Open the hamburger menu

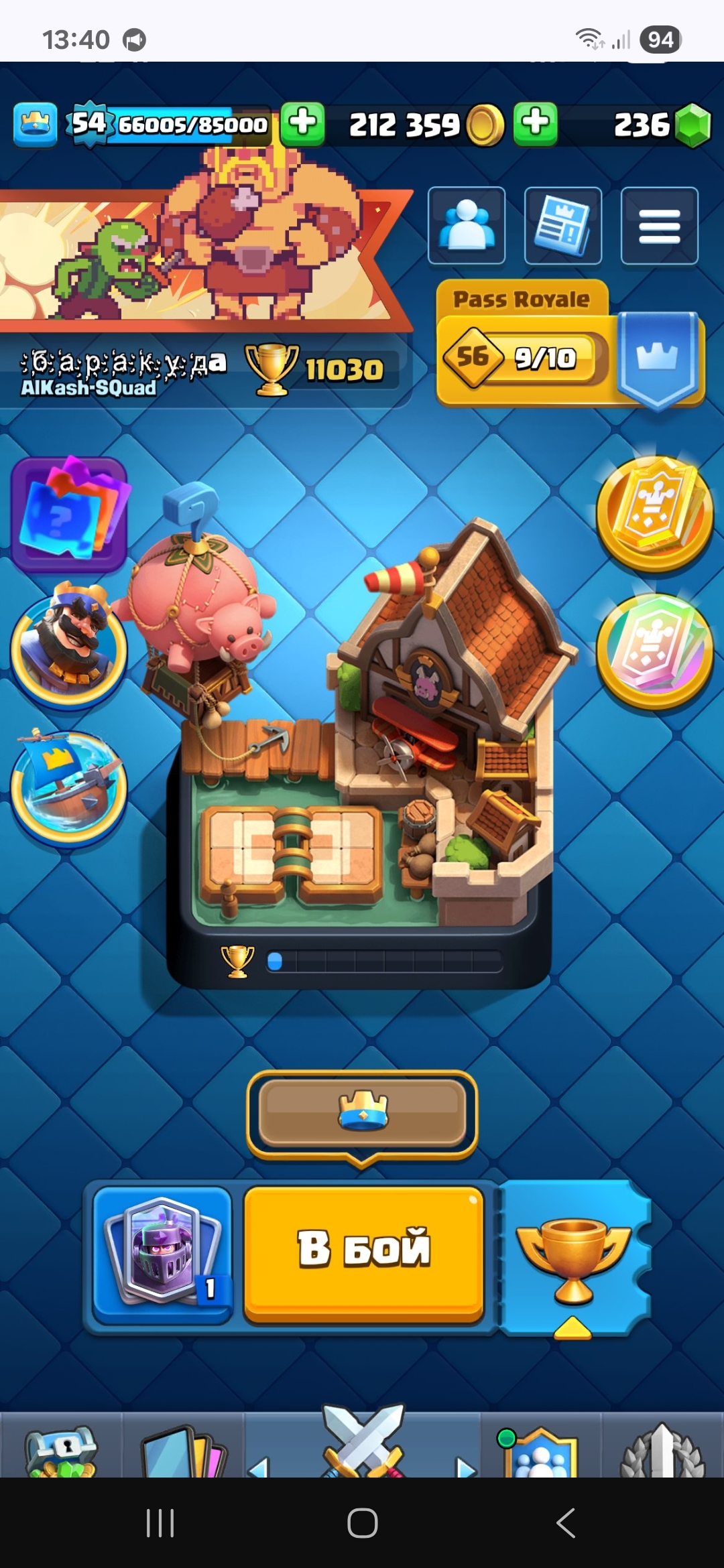point(660,226)
